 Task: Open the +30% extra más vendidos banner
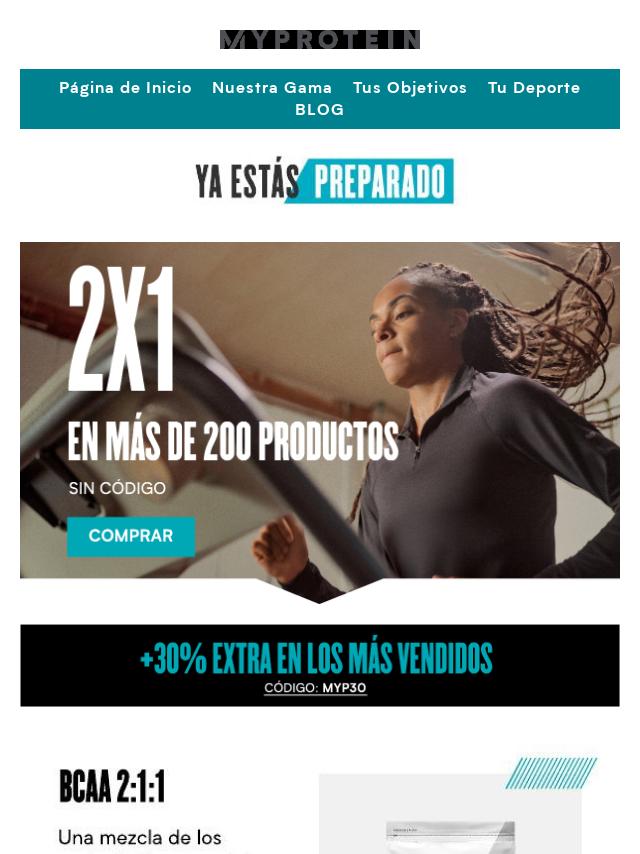[x=320, y=665]
